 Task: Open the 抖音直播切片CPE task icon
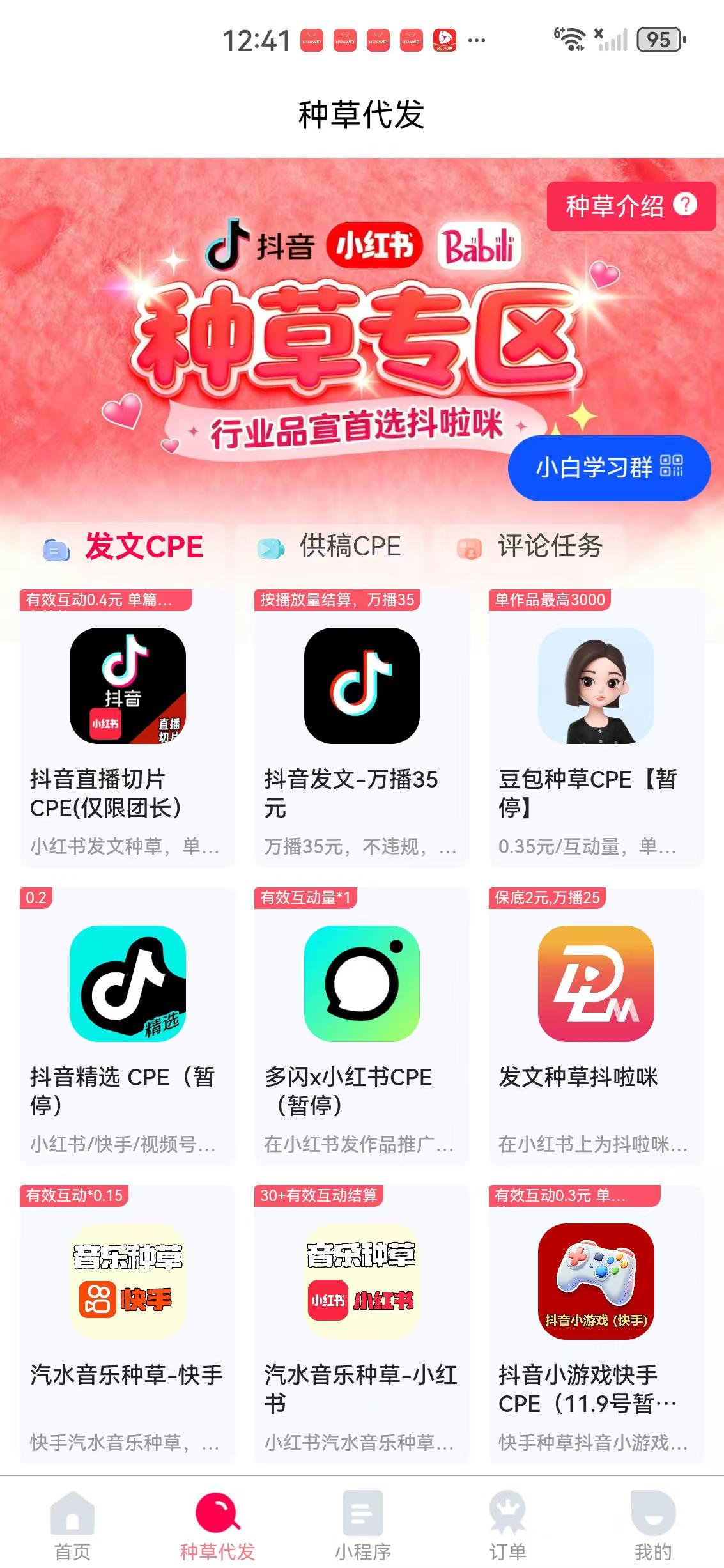[x=127, y=684]
